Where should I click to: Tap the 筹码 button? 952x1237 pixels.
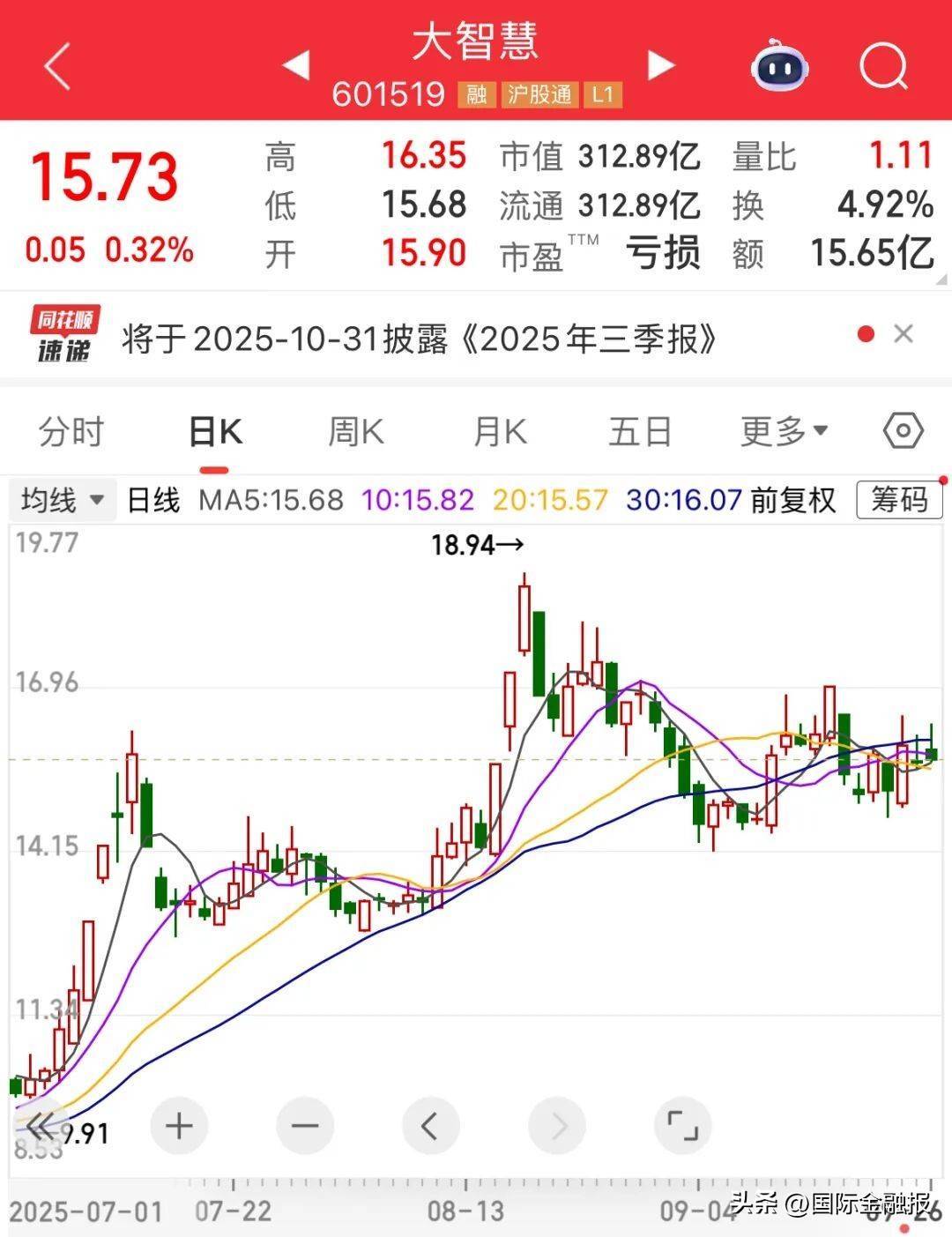899,500
